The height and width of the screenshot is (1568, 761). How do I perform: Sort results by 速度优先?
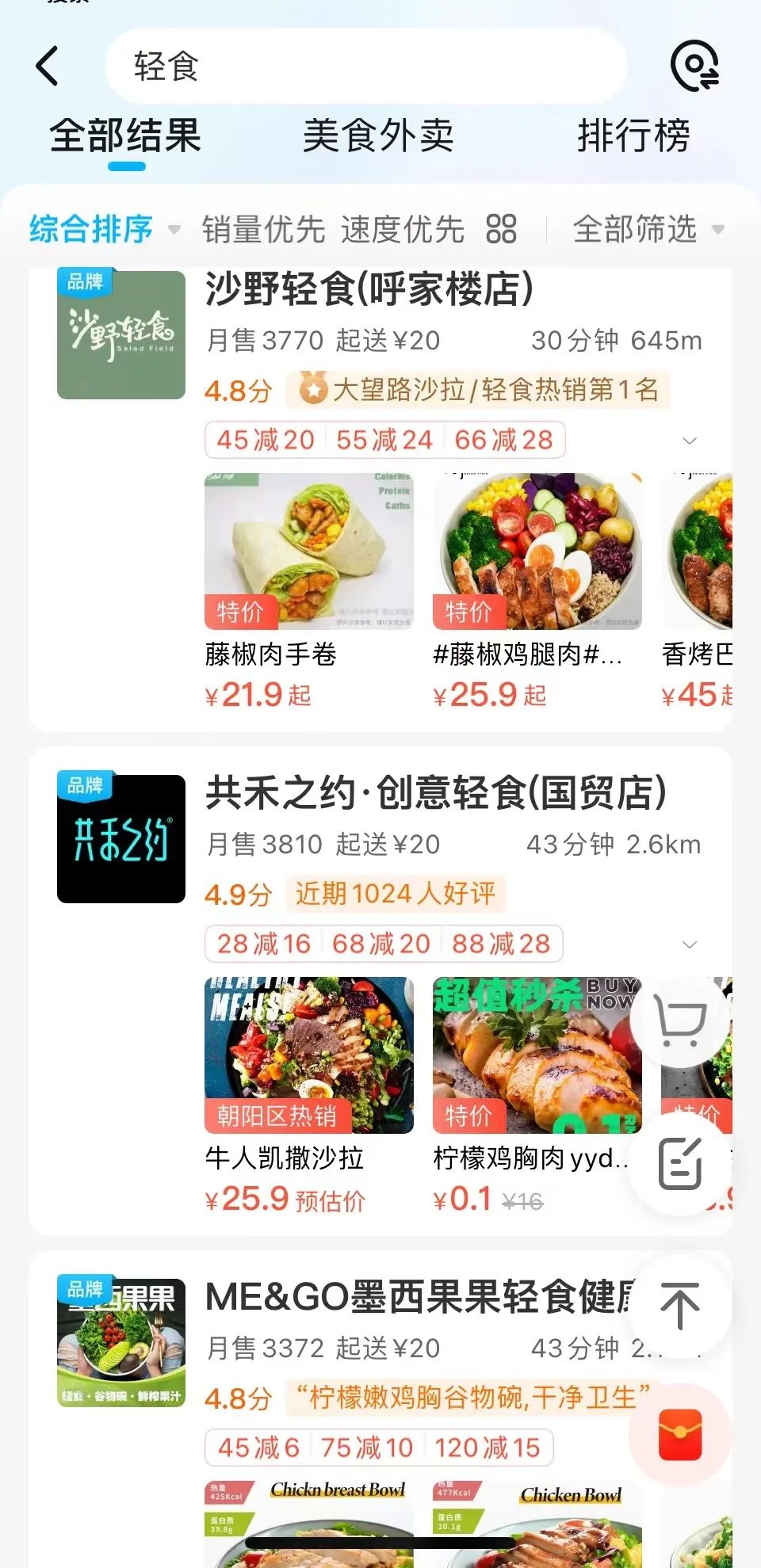tap(403, 230)
